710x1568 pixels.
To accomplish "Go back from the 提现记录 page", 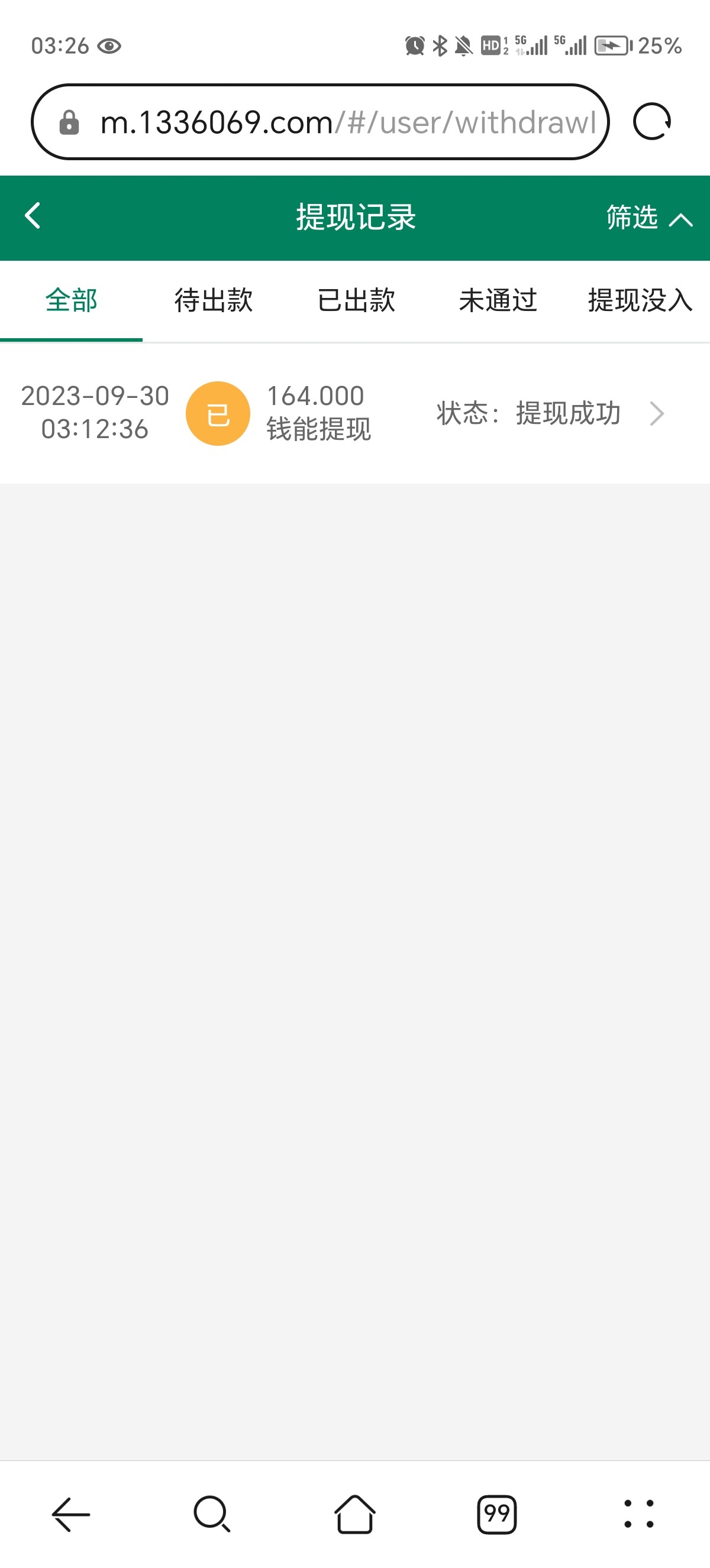I will 33,217.
